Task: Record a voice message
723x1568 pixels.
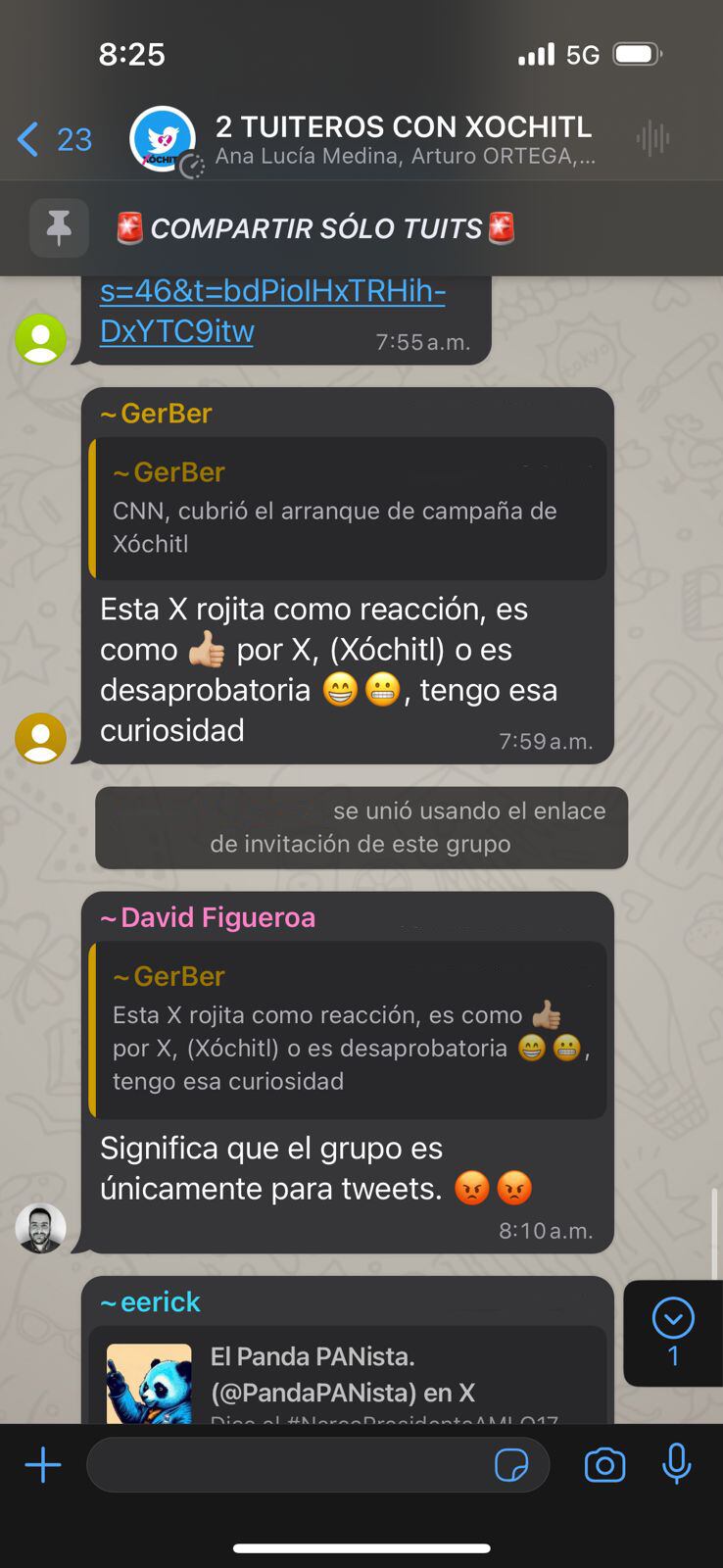Action: (x=677, y=1464)
